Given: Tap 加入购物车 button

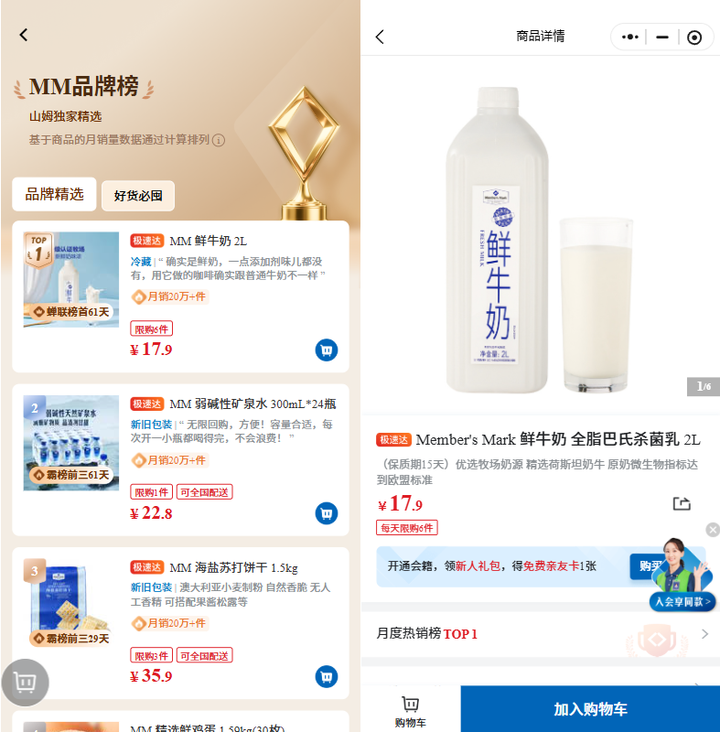Looking at the screenshot, I should (x=590, y=709).
